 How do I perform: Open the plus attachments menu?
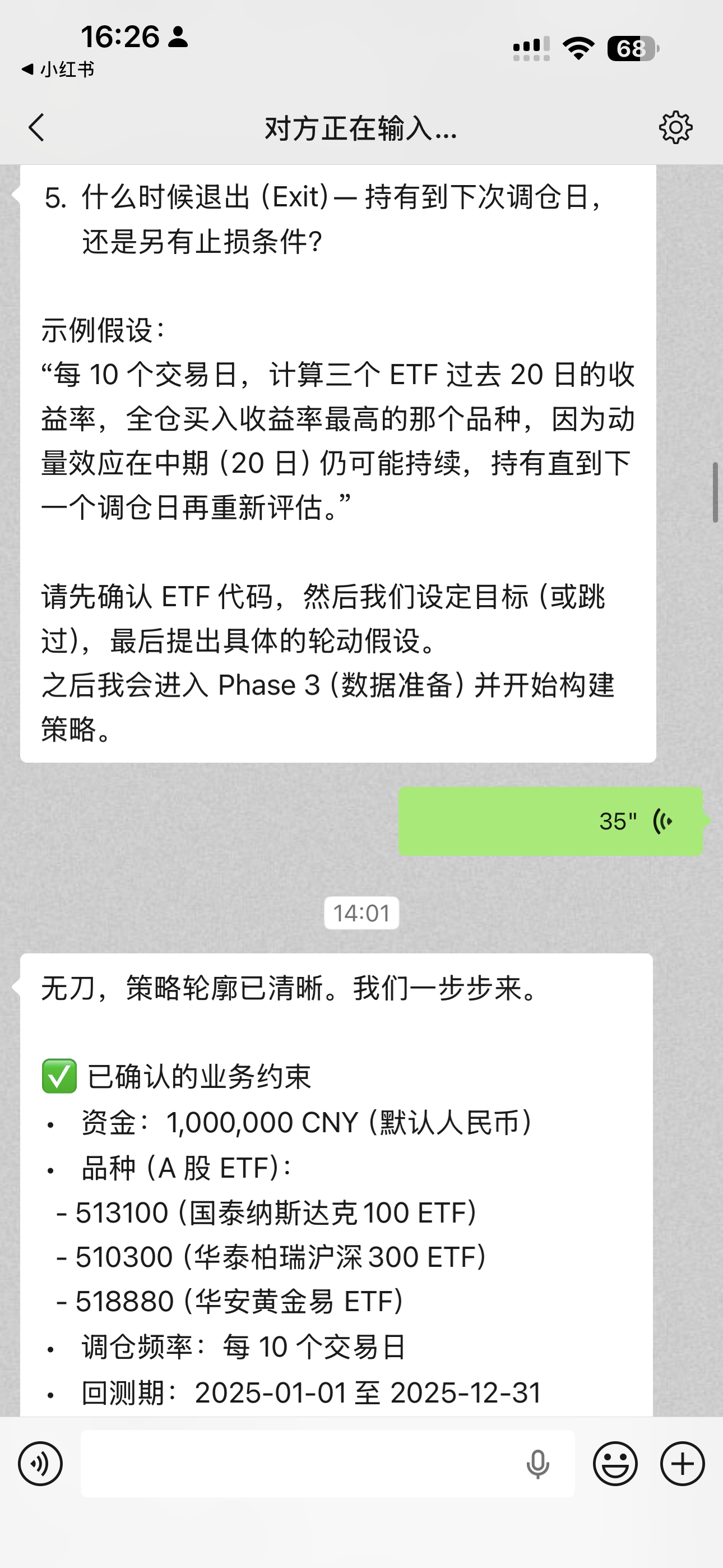pos(682,1463)
